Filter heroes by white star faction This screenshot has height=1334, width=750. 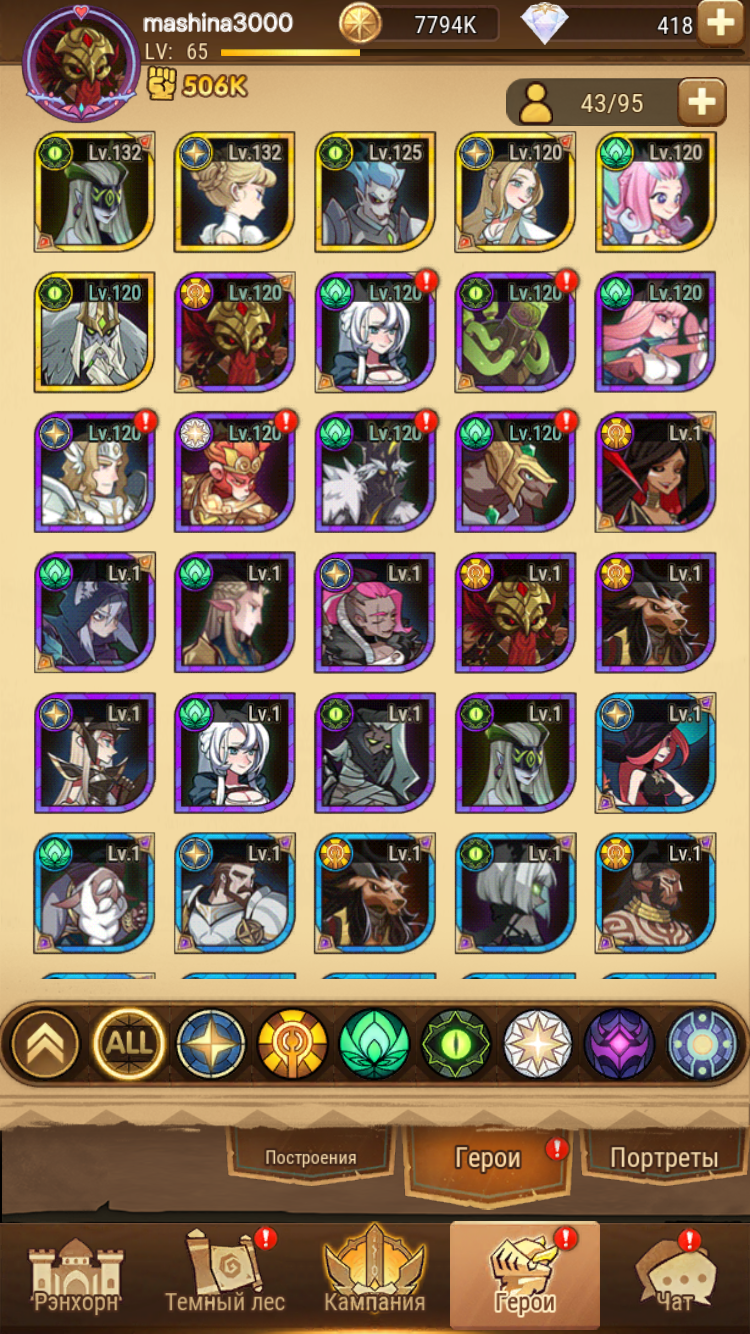[x=538, y=1045]
